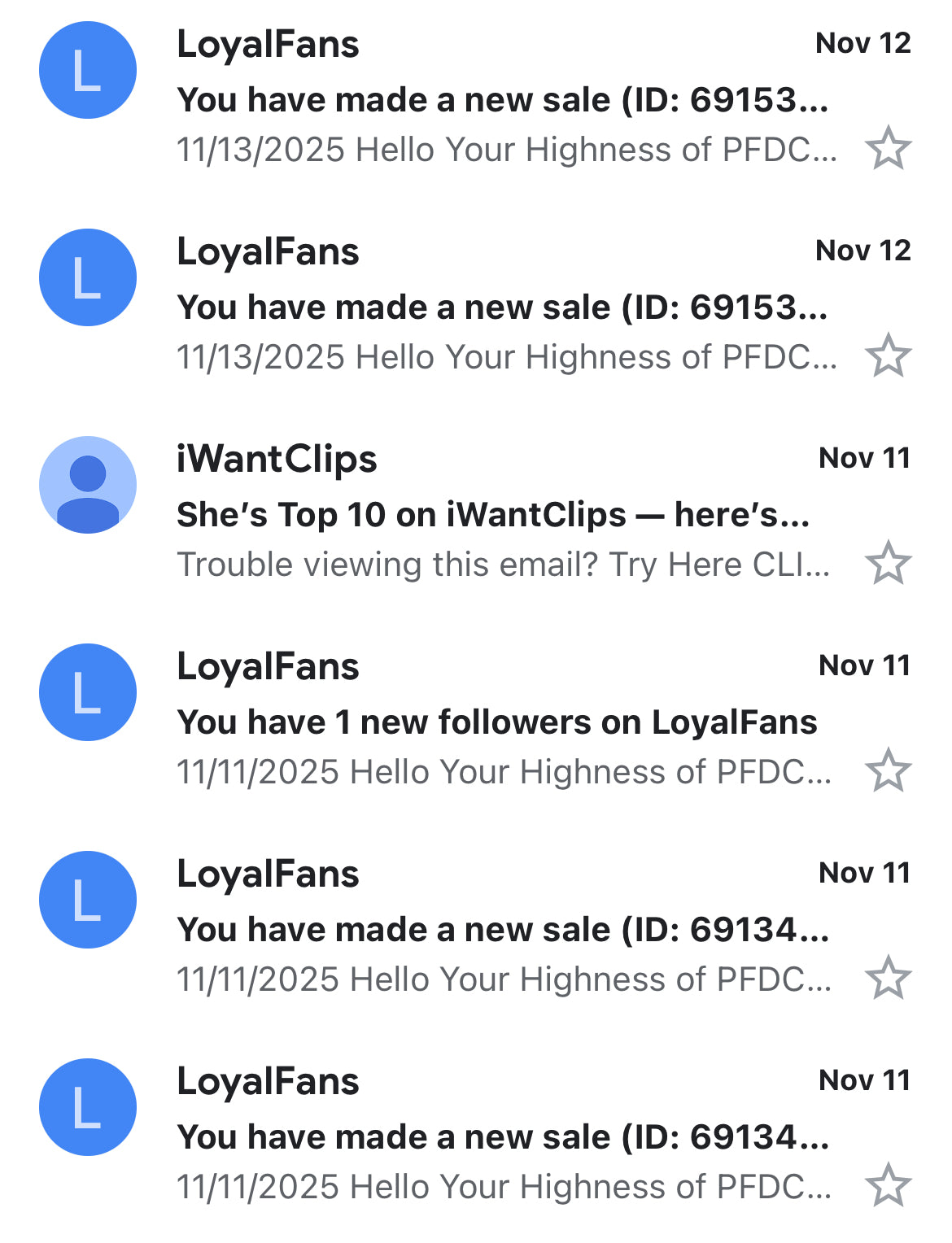The height and width of the screenshot is (1243, 952).
Task: Select the iWantClips email via its avatar
Action: pyautogui.click(x=88, y=485)
